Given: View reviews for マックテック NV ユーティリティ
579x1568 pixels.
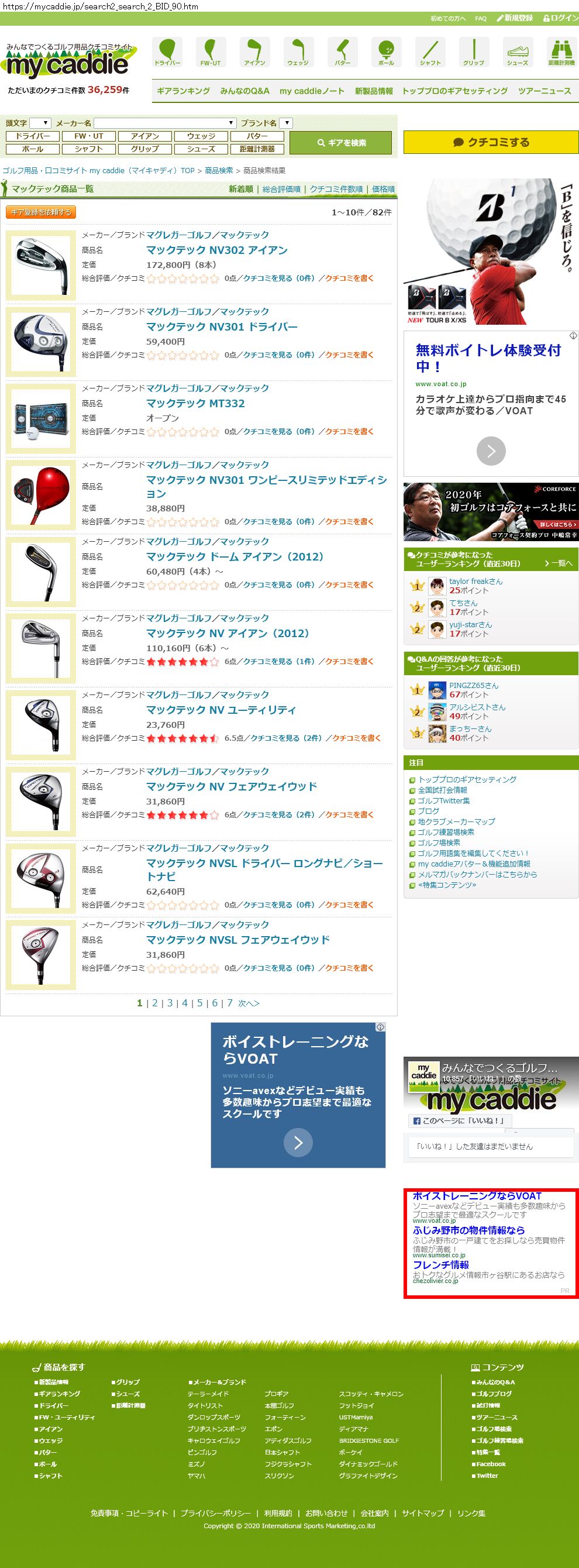Looking at the screenshot, I should [x=286, y=738].
